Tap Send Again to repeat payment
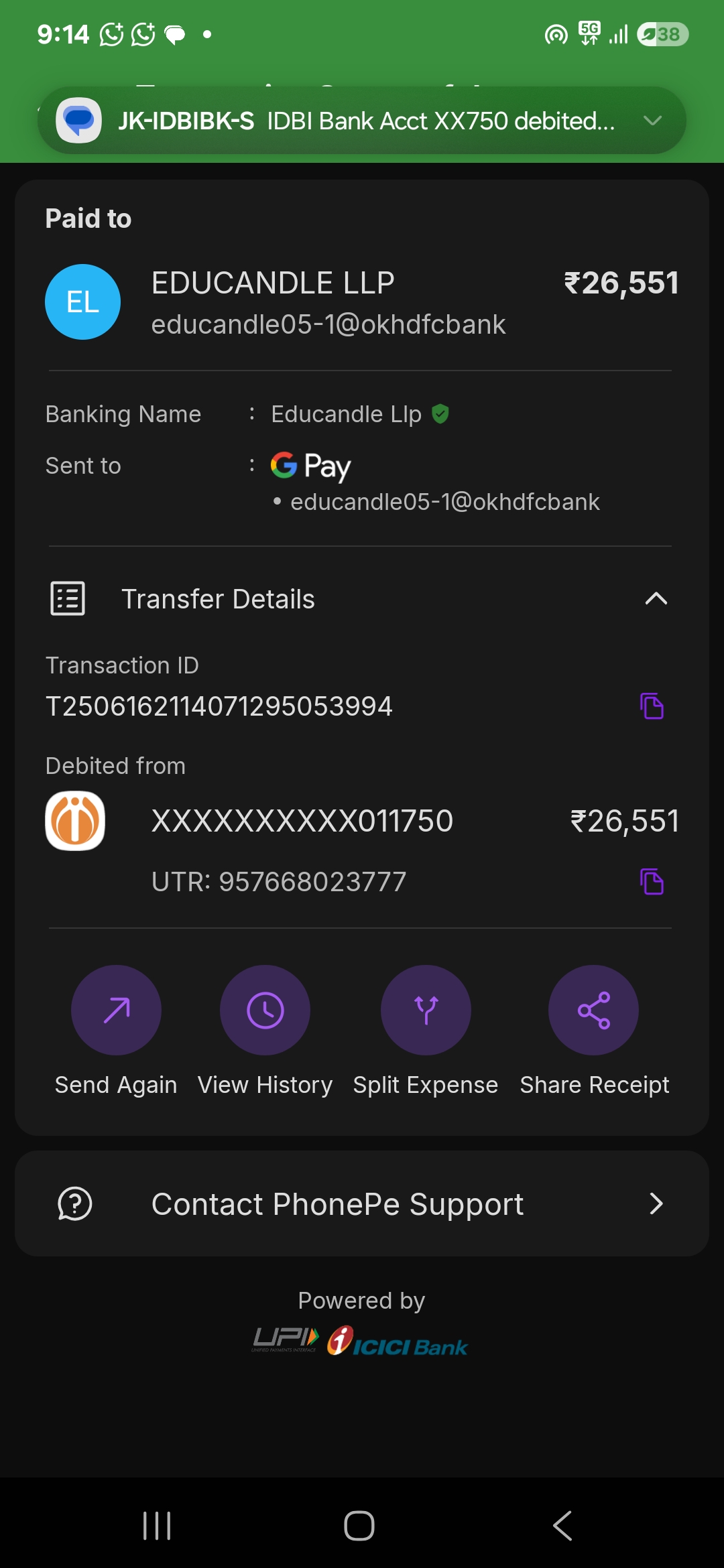Image resolution: width=724 pixels, height=1568 pixels. coord(116,1010)
